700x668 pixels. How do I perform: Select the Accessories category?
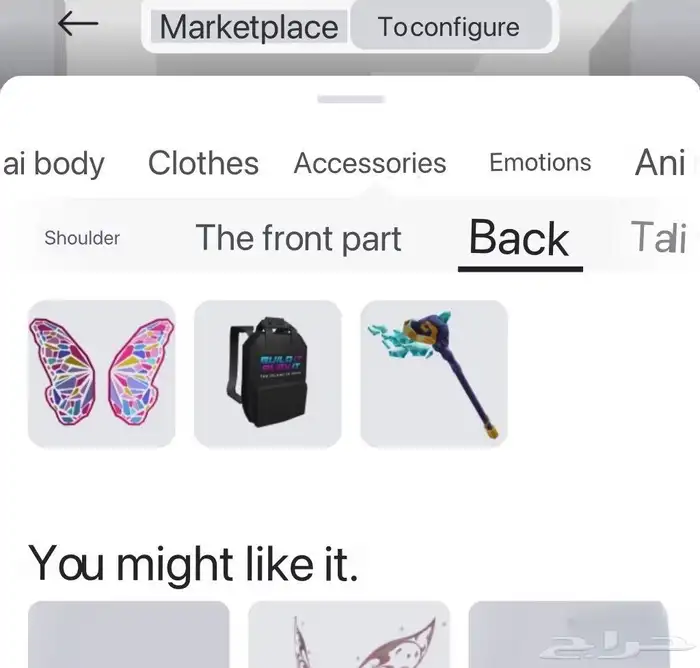(x=370, y=163)
